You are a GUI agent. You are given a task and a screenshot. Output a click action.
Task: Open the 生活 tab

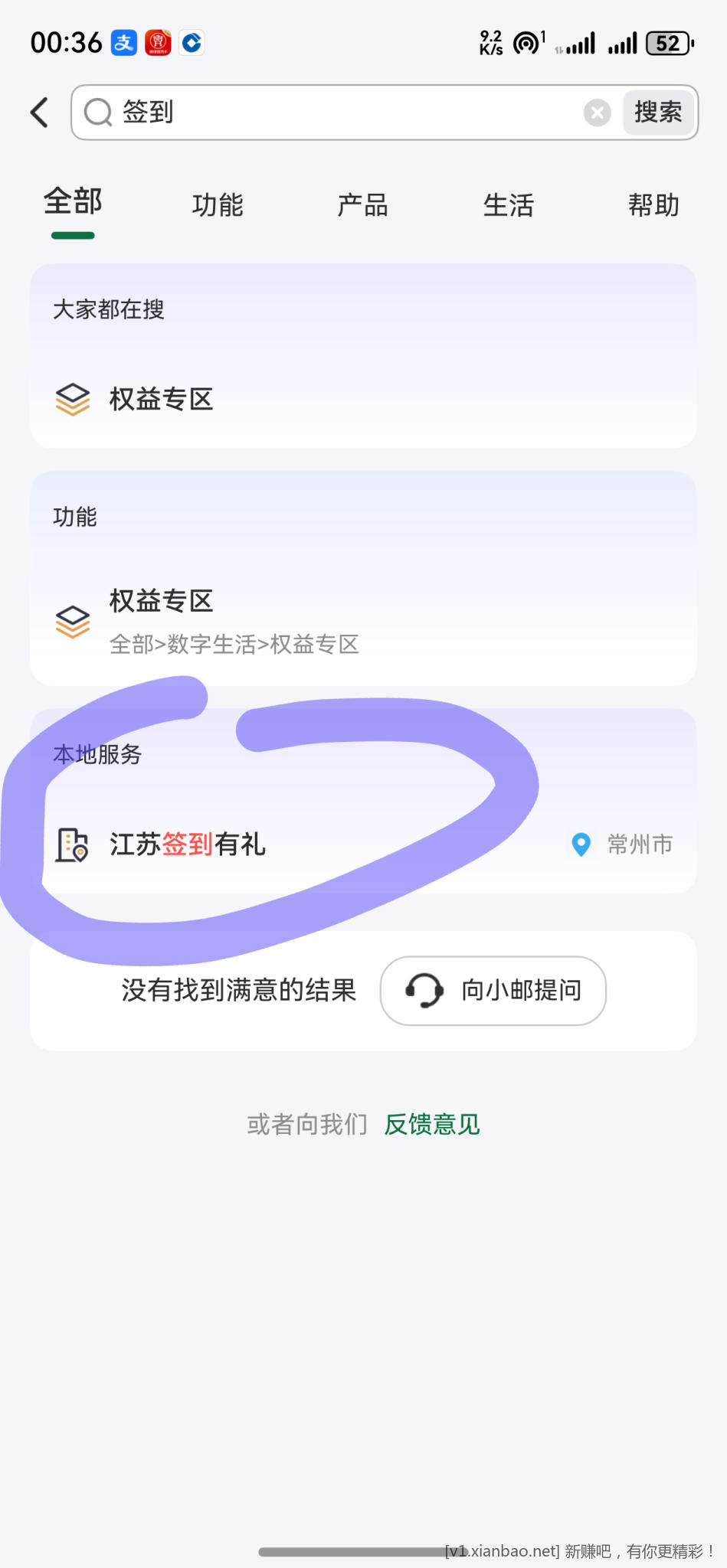click(x=508, y=204)
